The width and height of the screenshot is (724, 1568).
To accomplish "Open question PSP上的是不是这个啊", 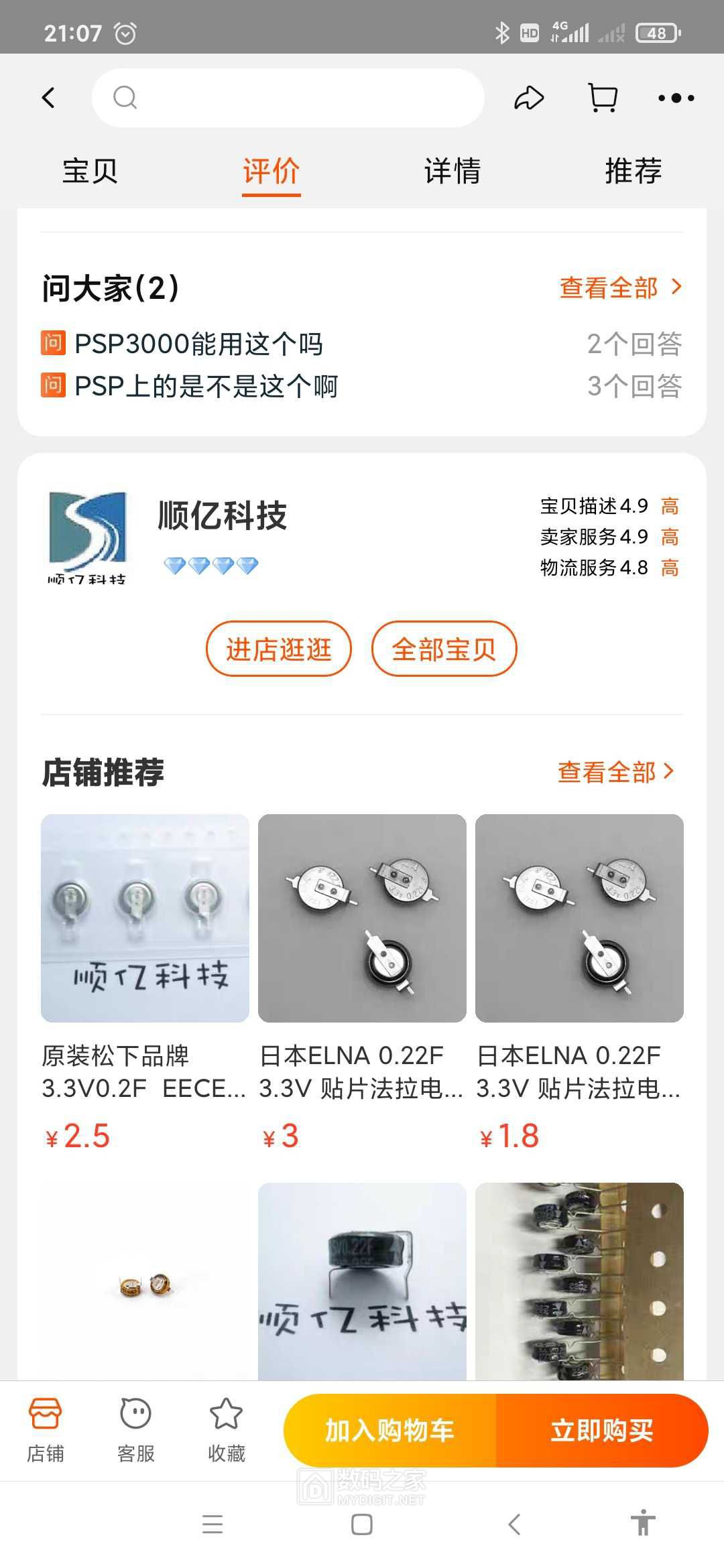I will click(206, 387).
